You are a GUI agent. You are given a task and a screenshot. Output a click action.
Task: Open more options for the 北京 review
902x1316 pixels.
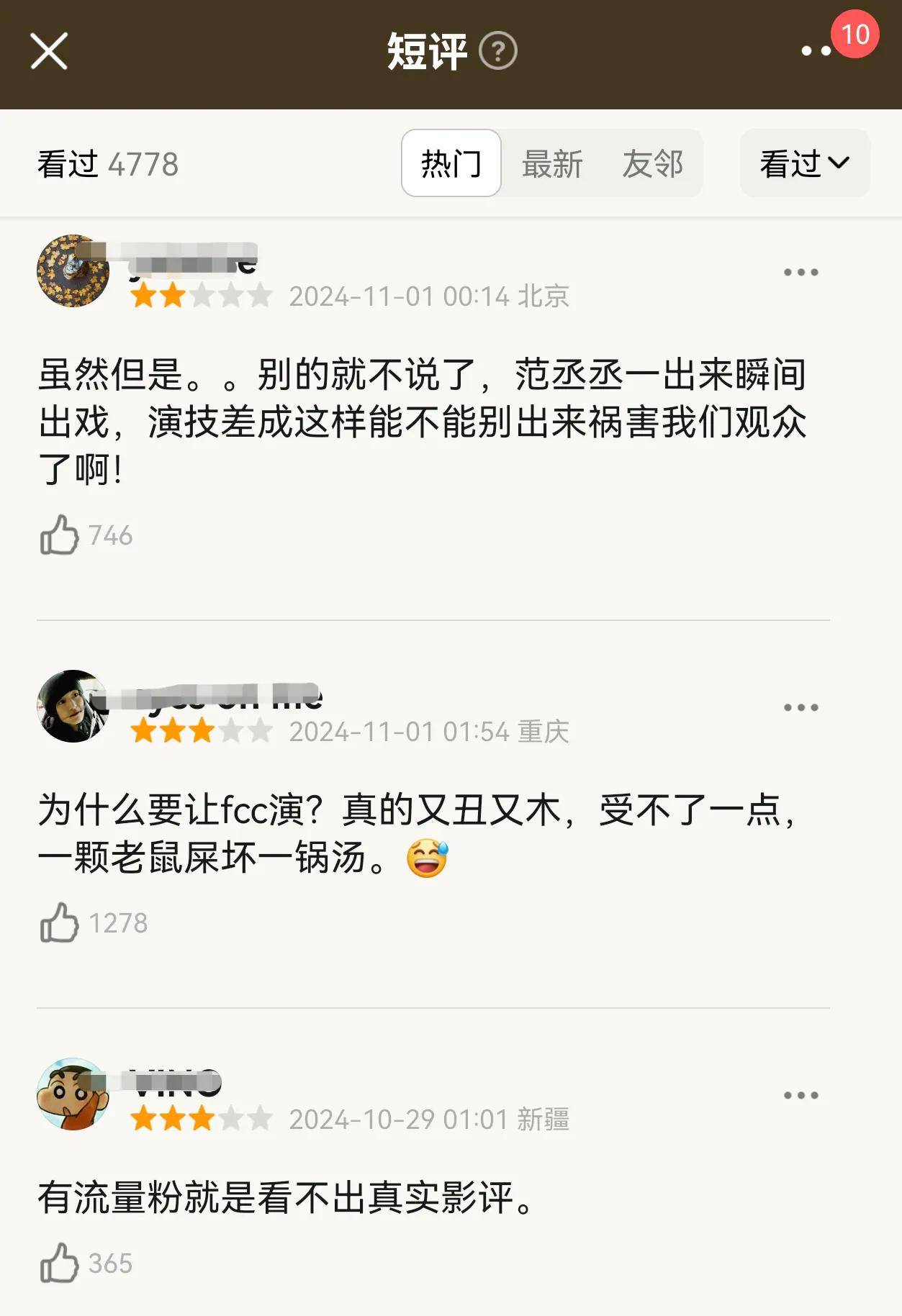[x=800, y=272]
